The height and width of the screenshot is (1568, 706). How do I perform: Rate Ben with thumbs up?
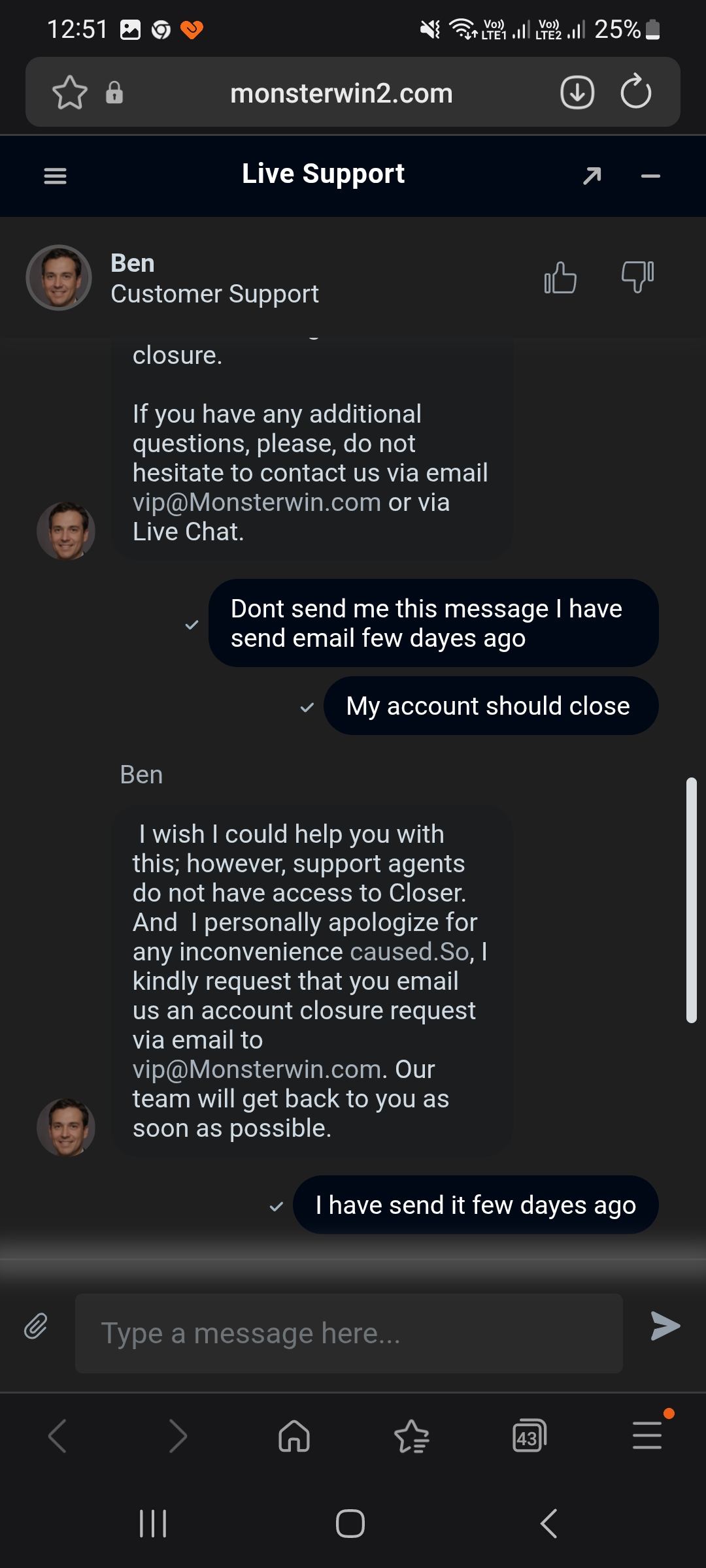point(560,278)
